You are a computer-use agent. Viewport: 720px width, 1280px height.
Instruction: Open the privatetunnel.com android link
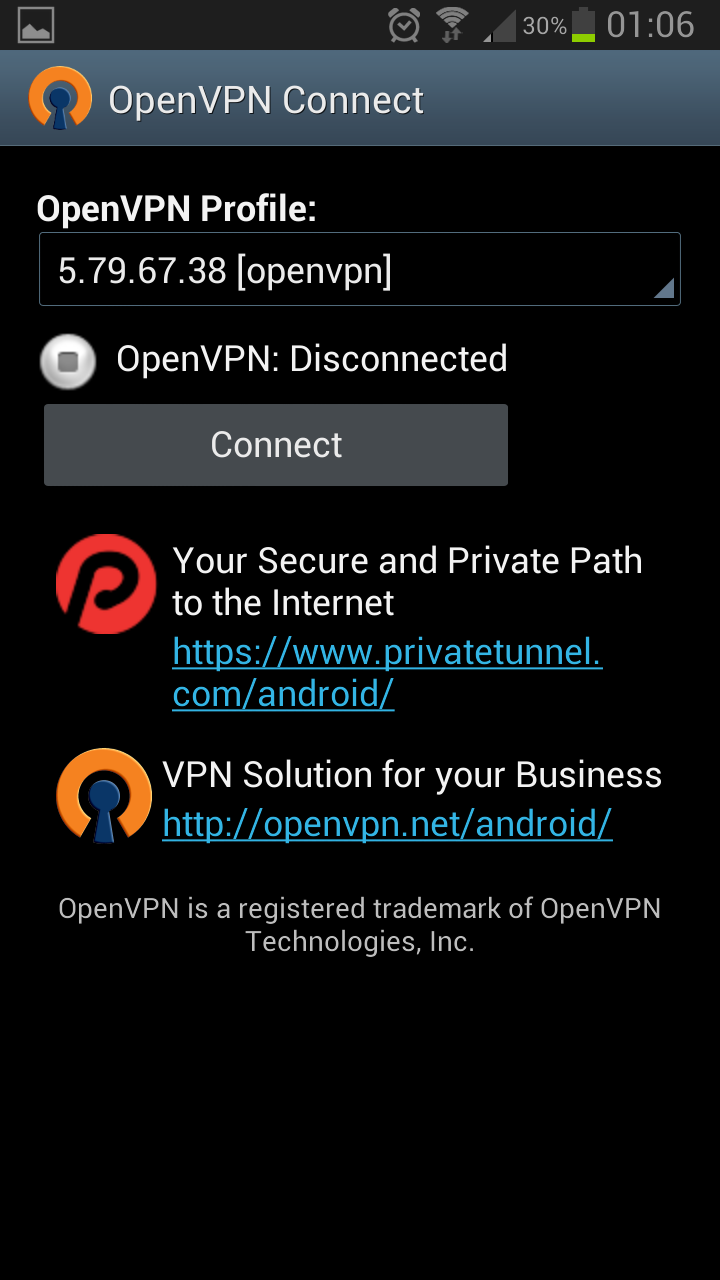coord(388,673)
